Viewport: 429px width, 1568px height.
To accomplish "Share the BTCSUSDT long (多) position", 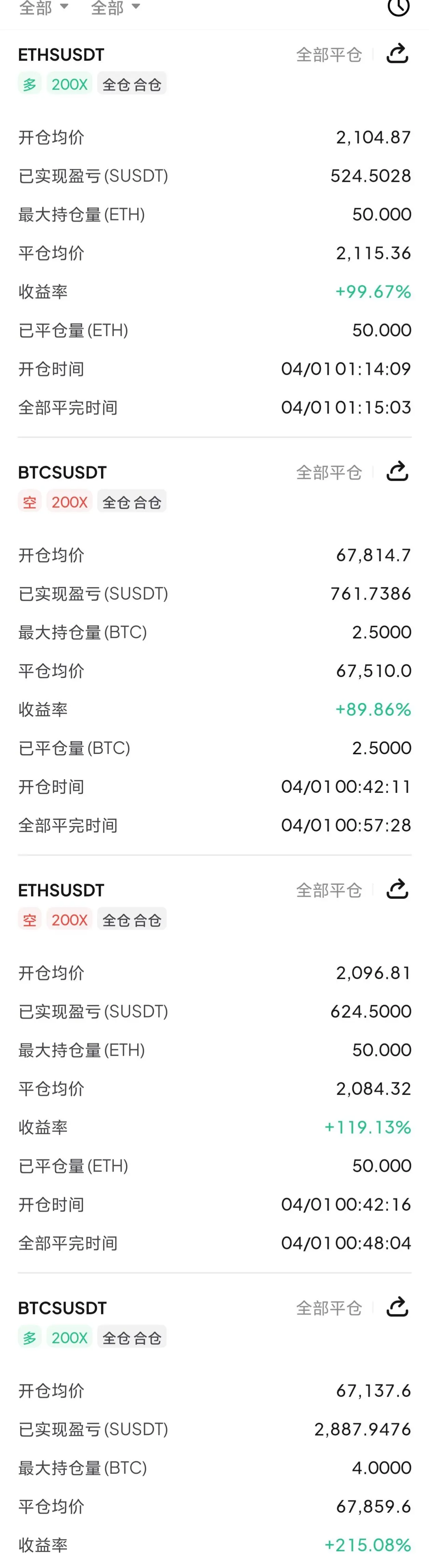I will click(397, 1306).
